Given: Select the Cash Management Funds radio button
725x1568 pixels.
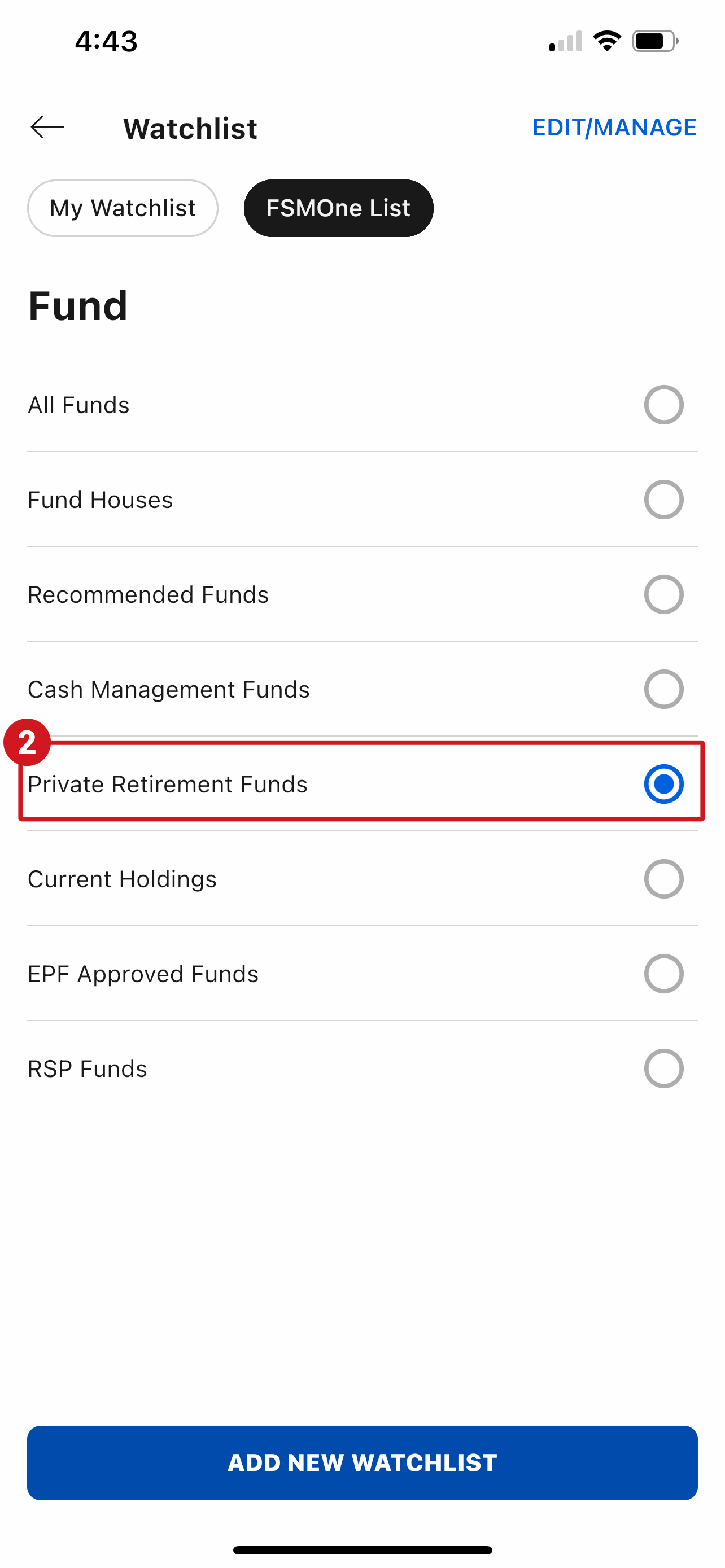Looking at the screenshot, I should 663,689.
